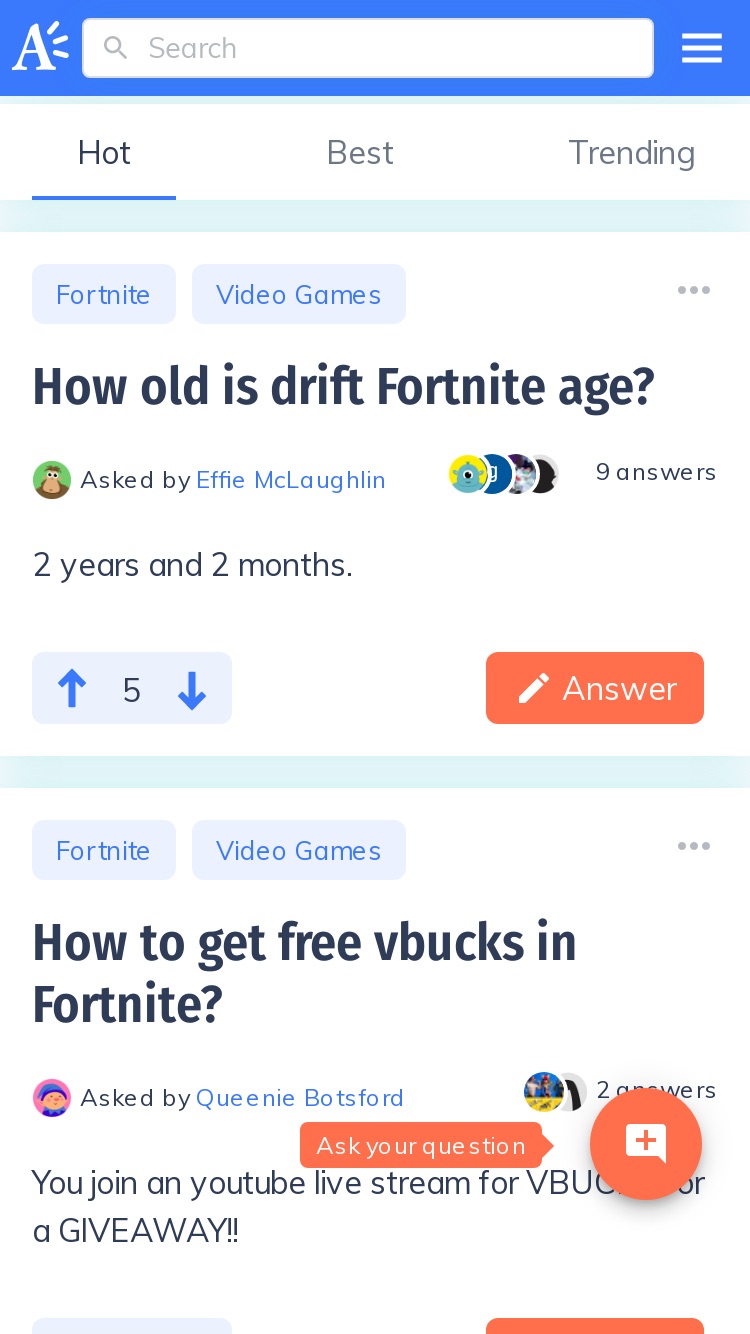Open Video Games tag on drift age question
The width and height of the screenshot is (750, 1334).
click(x=299, y=294)
